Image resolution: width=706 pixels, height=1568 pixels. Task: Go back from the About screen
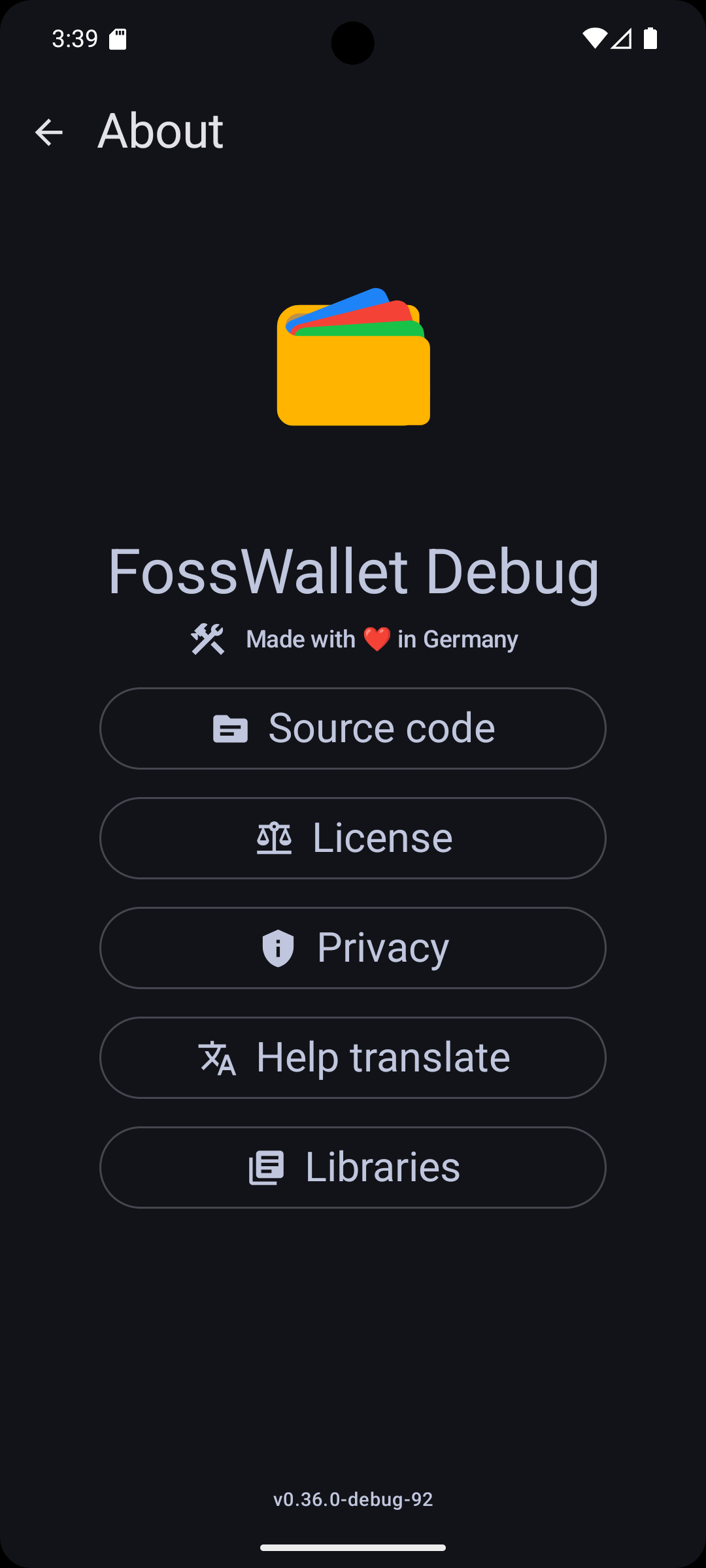coord(48,132)
